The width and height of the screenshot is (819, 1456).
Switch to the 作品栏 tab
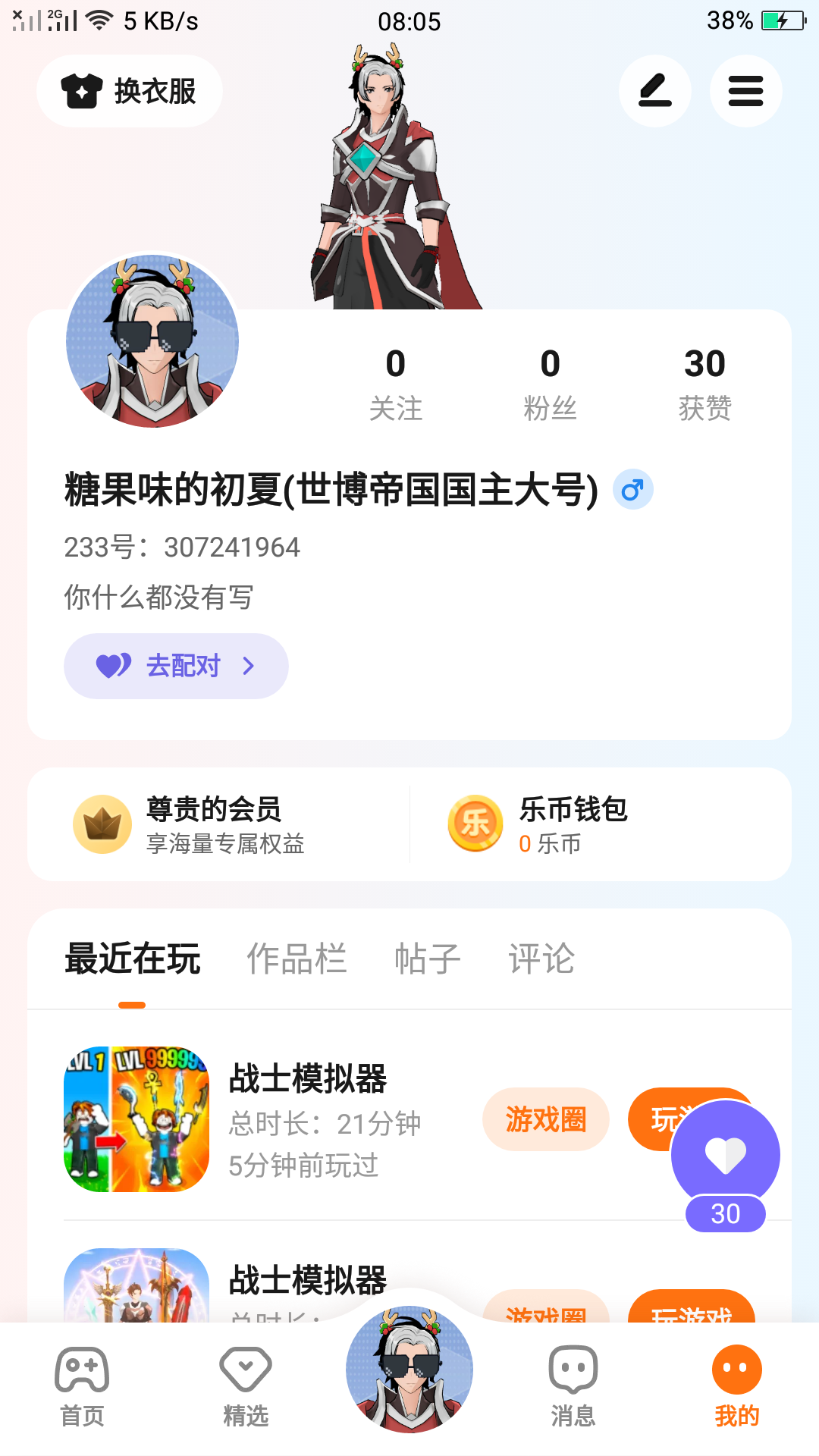tap(297, 959)
